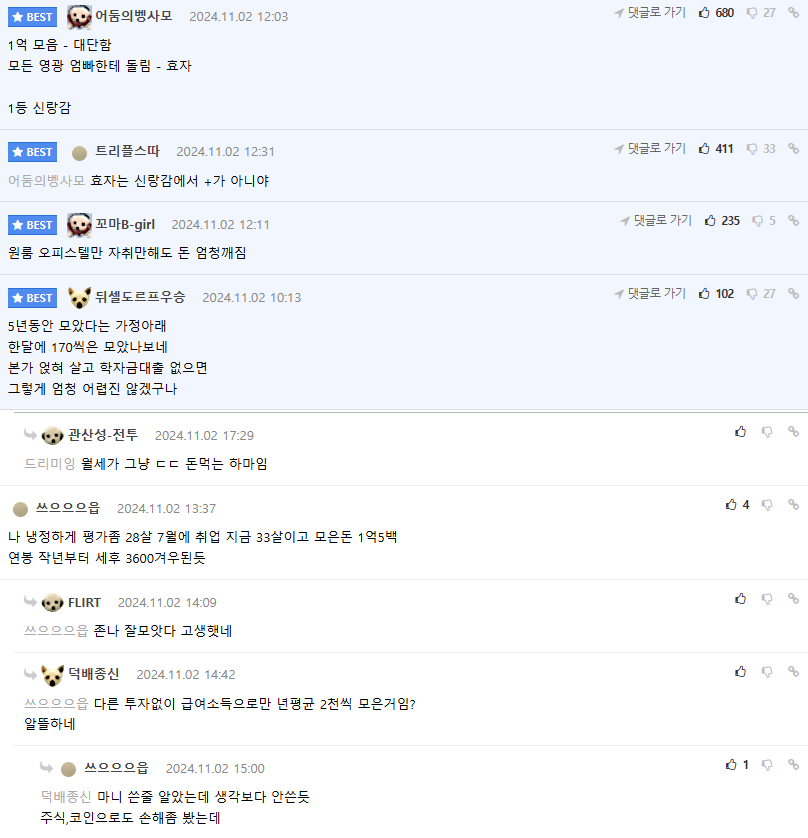Copy link of 덕배종신's reply
This screenshot has width=808, height=838.
[x=793, y=672]
